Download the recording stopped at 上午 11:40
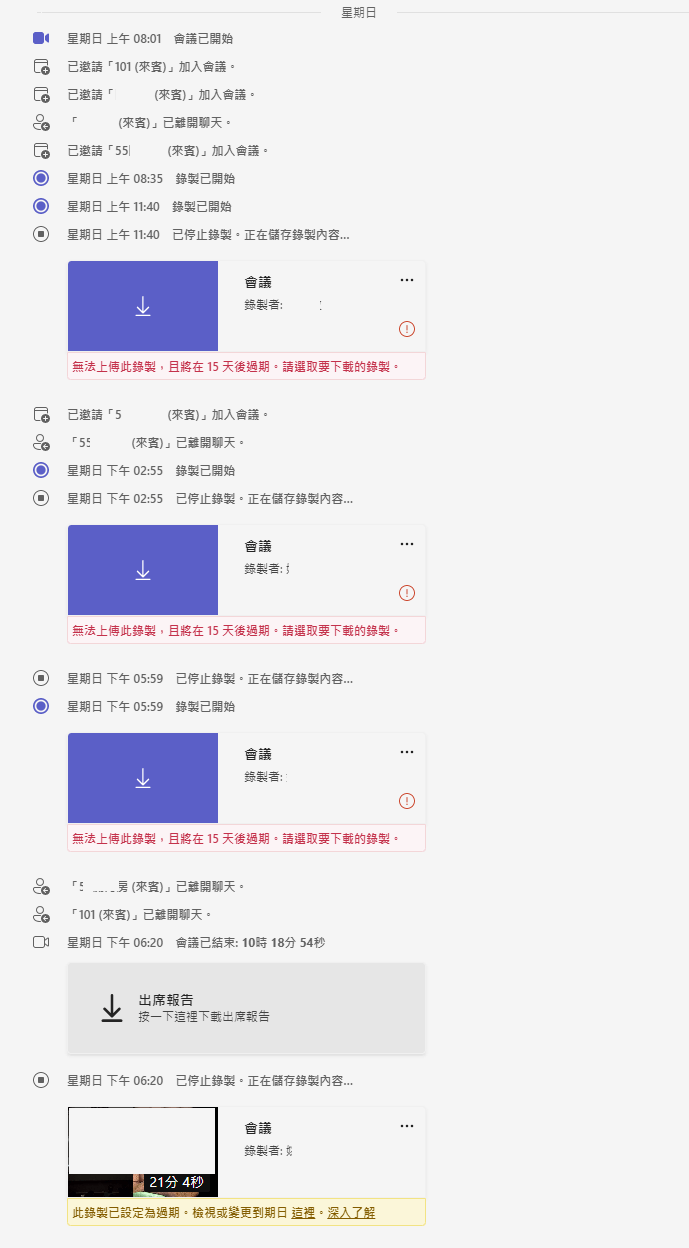689x1248 pixels. [142, 307]
